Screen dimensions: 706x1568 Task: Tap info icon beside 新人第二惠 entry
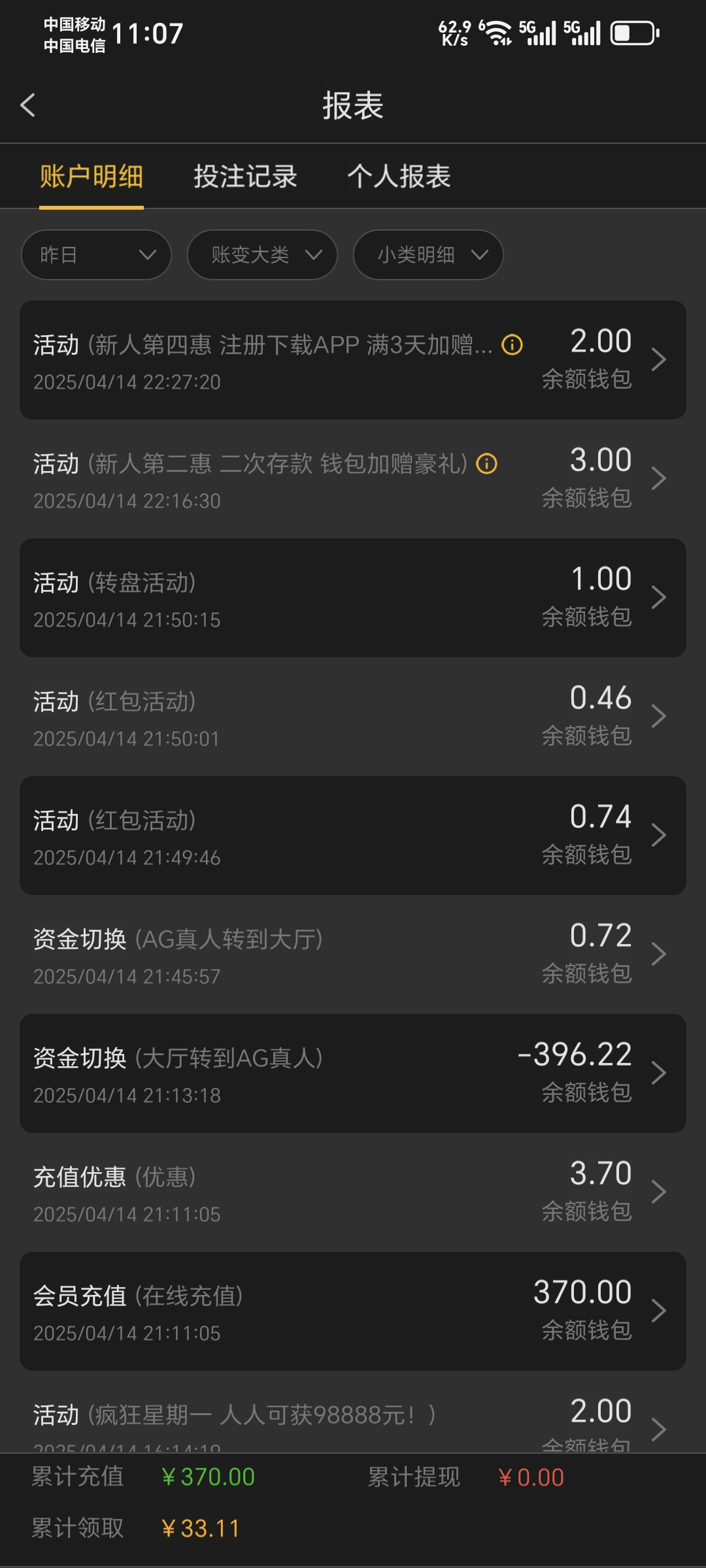pos(486,464)
